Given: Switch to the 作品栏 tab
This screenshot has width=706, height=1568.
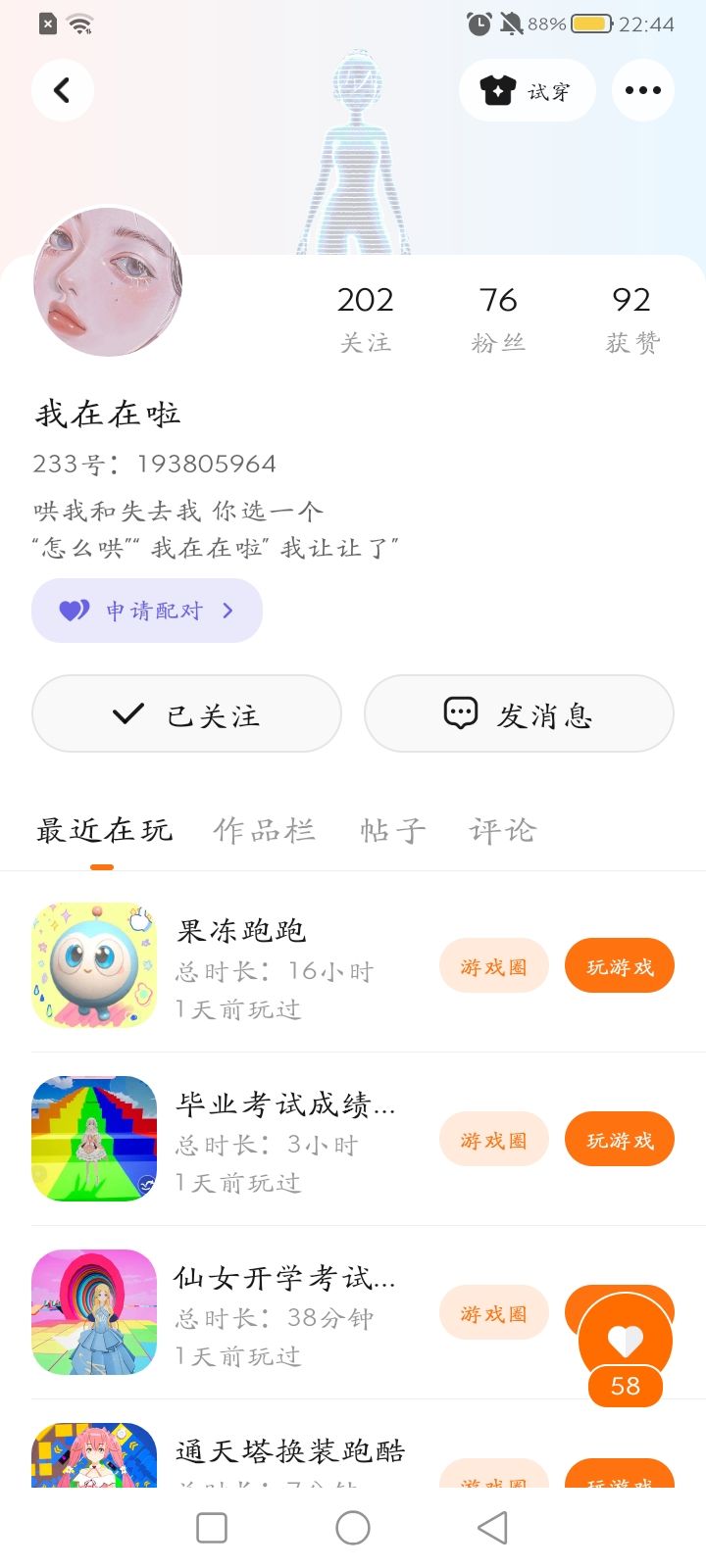Looking at the screenshot, I should [x=265, y=831].
